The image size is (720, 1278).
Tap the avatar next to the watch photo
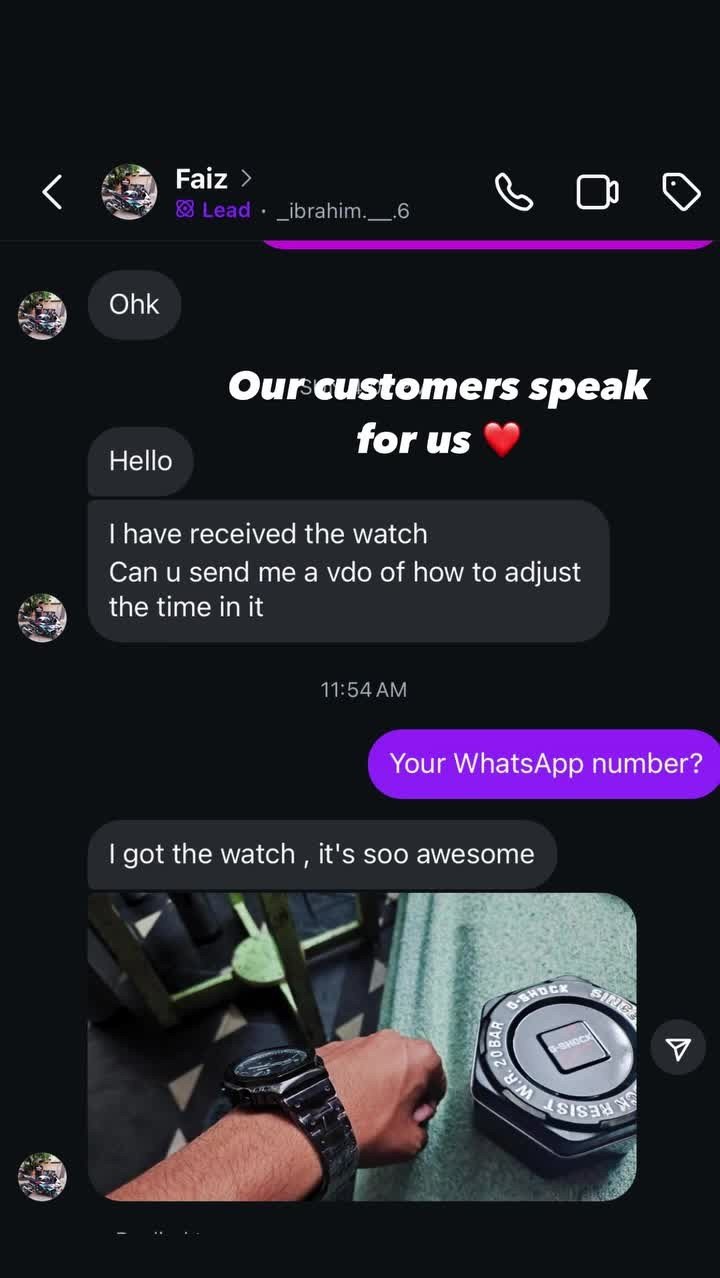(x=42, y=1178)
